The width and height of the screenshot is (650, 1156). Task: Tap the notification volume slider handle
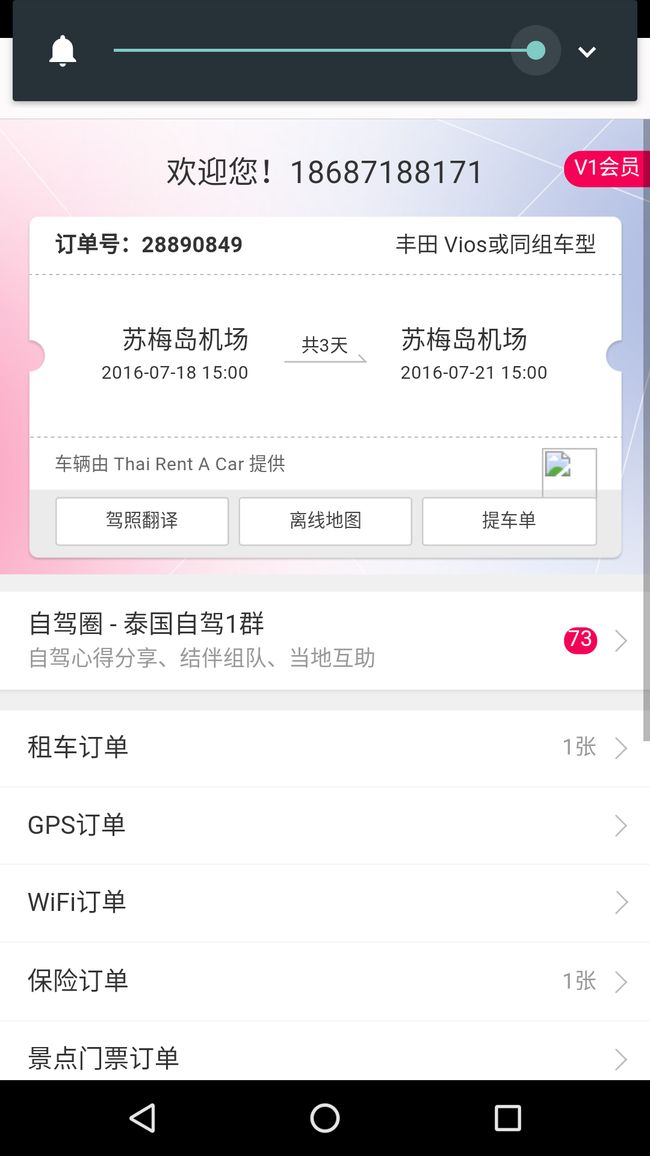536,51
